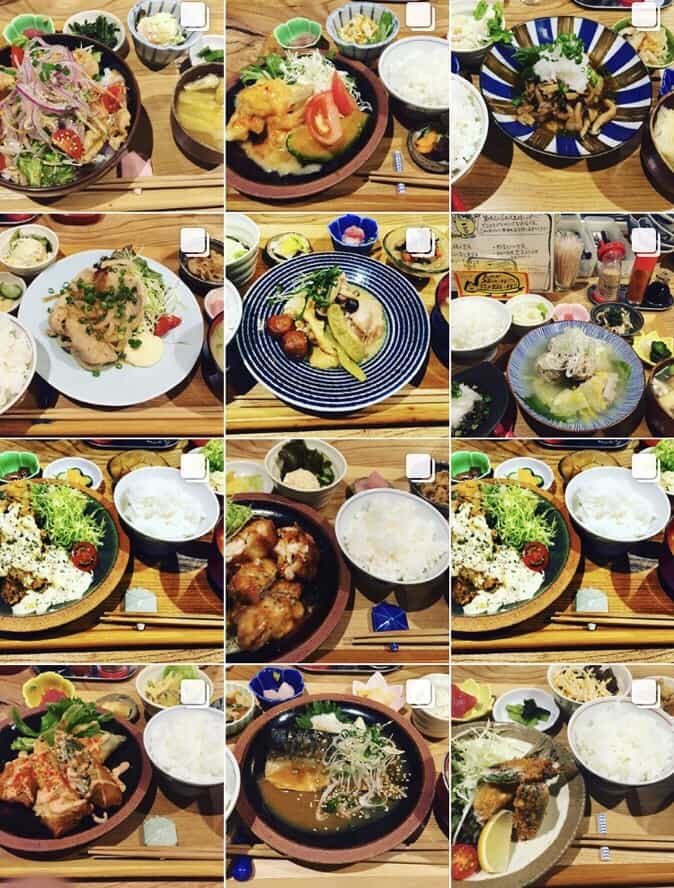Screen dimensions: 674x888
Task: Open the post with shrimp and tomato dish
Action: (x=337, y=105)
